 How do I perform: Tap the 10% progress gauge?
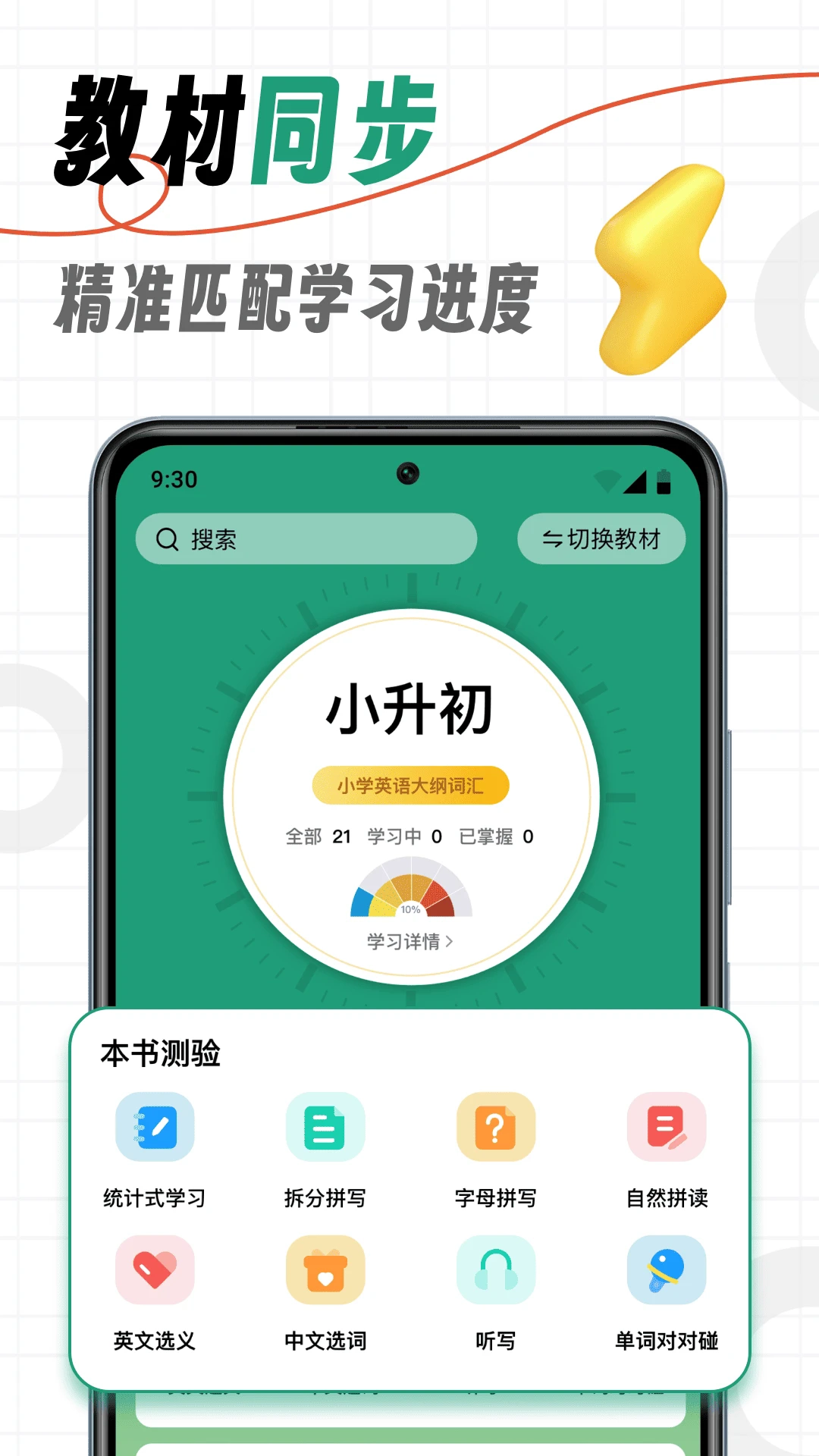409,896
